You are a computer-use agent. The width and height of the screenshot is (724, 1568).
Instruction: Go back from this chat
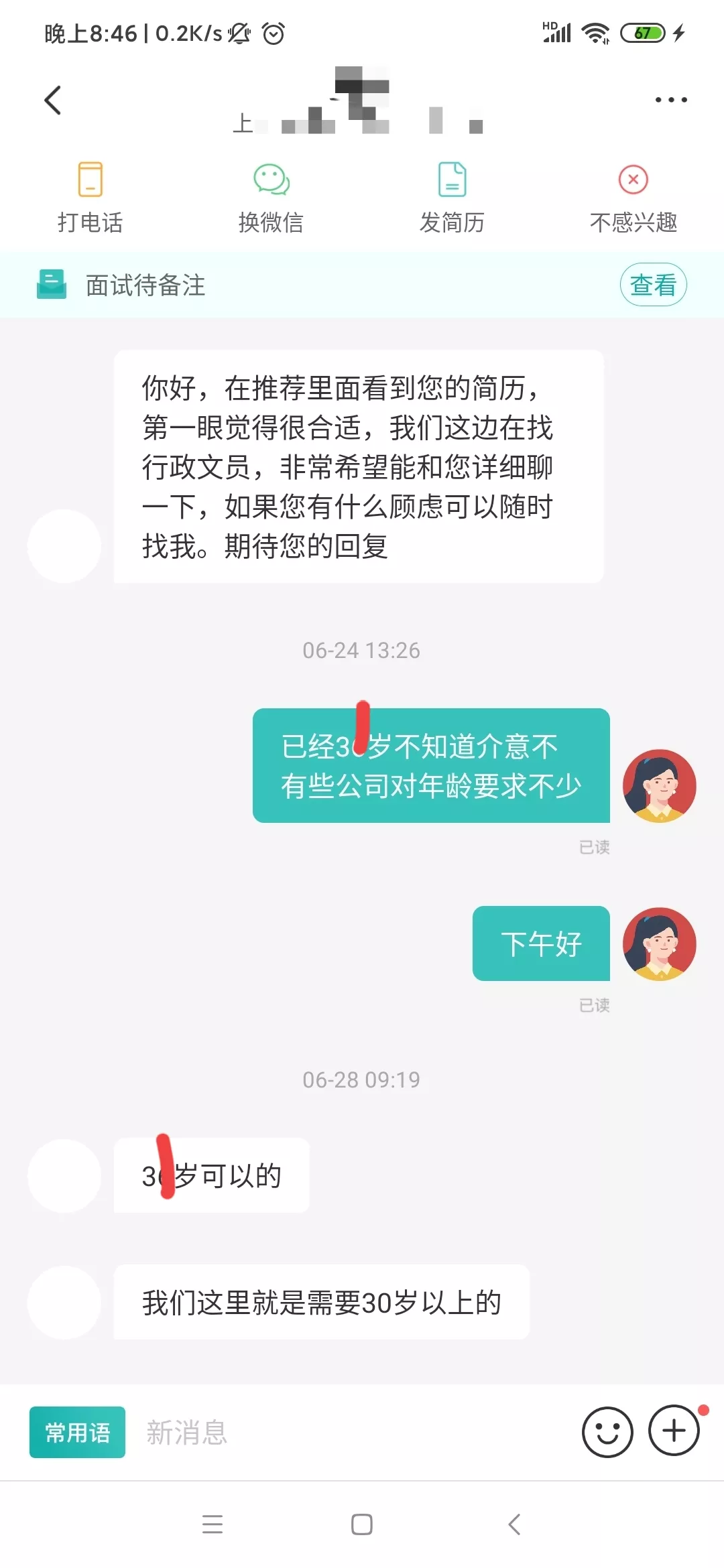(53, 101)
